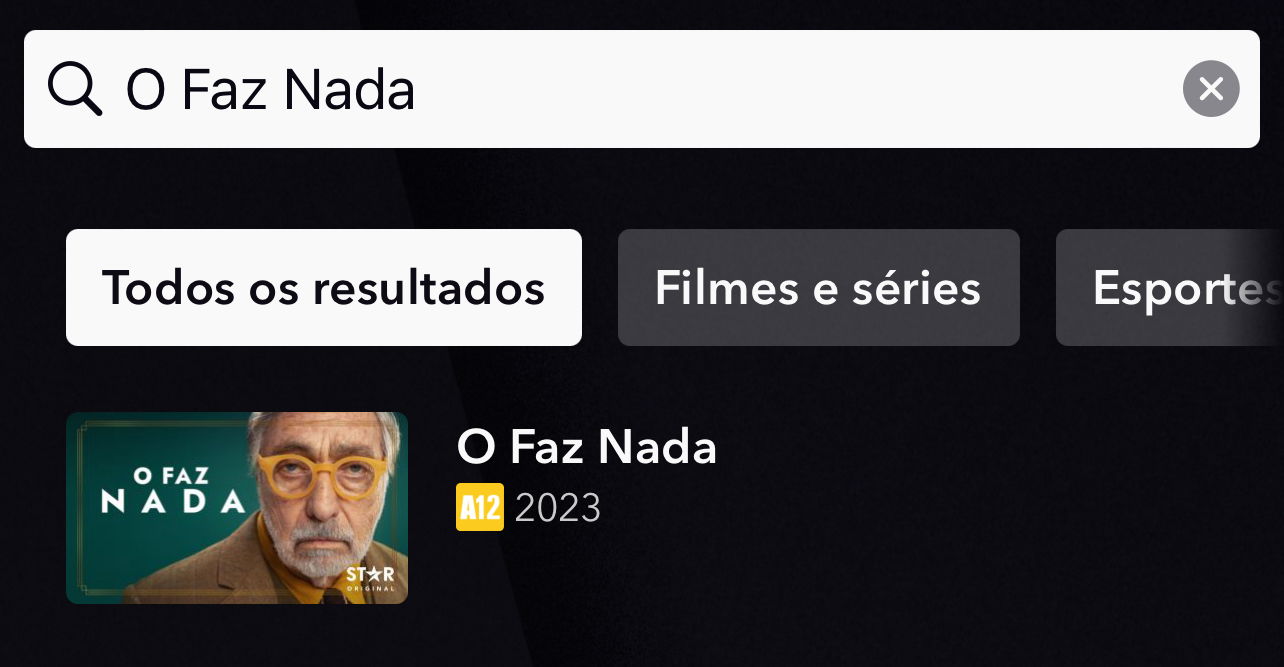Select the Todos os resultados filter
This screenshot has height=667, width=1284.
pos(323,288)
